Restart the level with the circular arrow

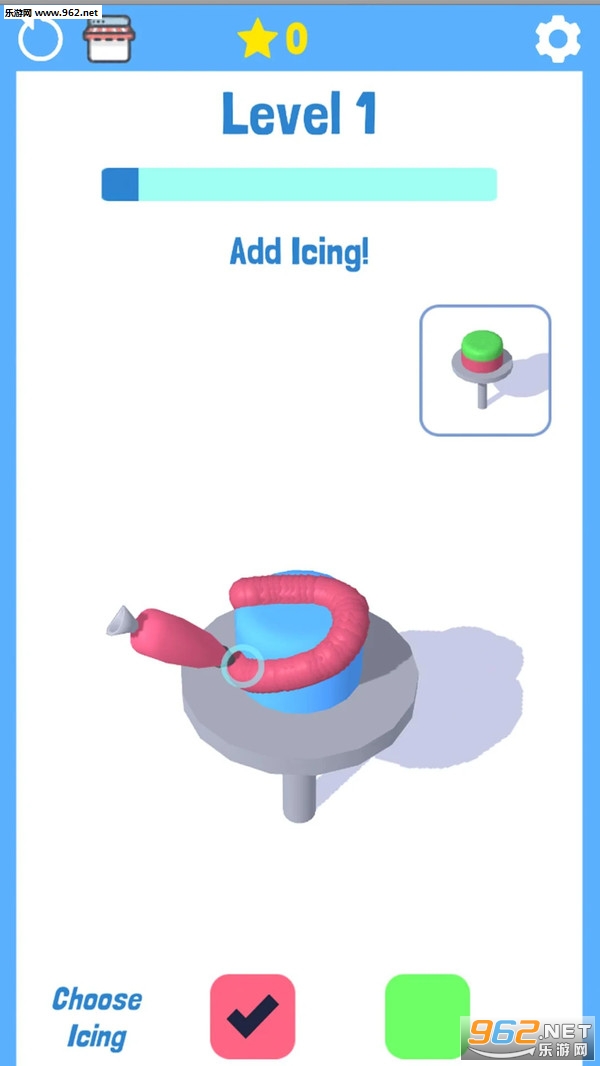tap(40, 39)
